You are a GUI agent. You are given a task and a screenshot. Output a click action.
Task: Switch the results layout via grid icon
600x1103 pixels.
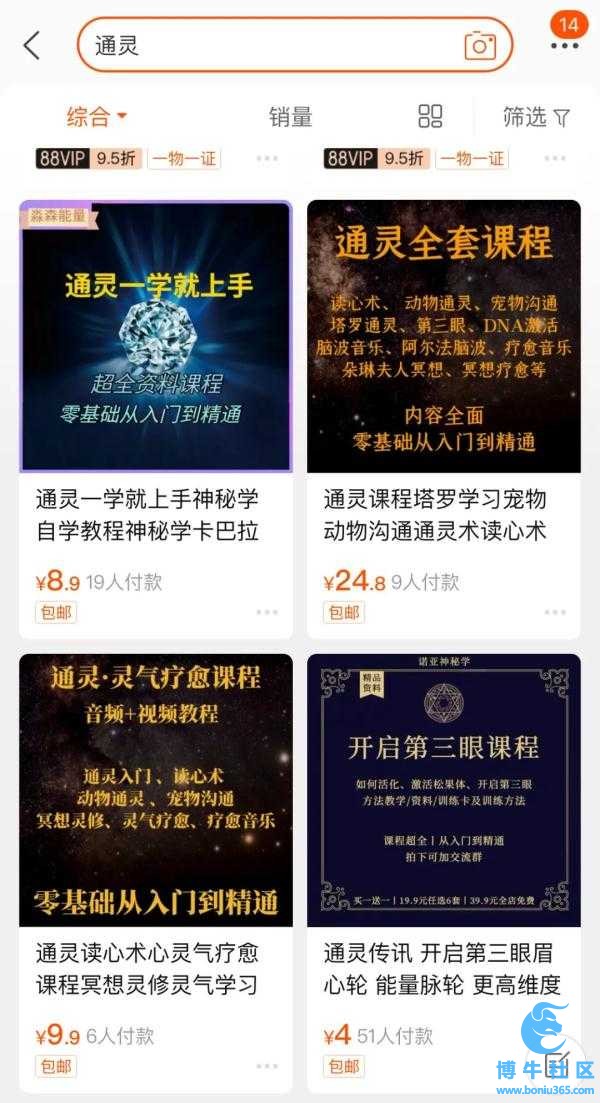pos(430,117)
